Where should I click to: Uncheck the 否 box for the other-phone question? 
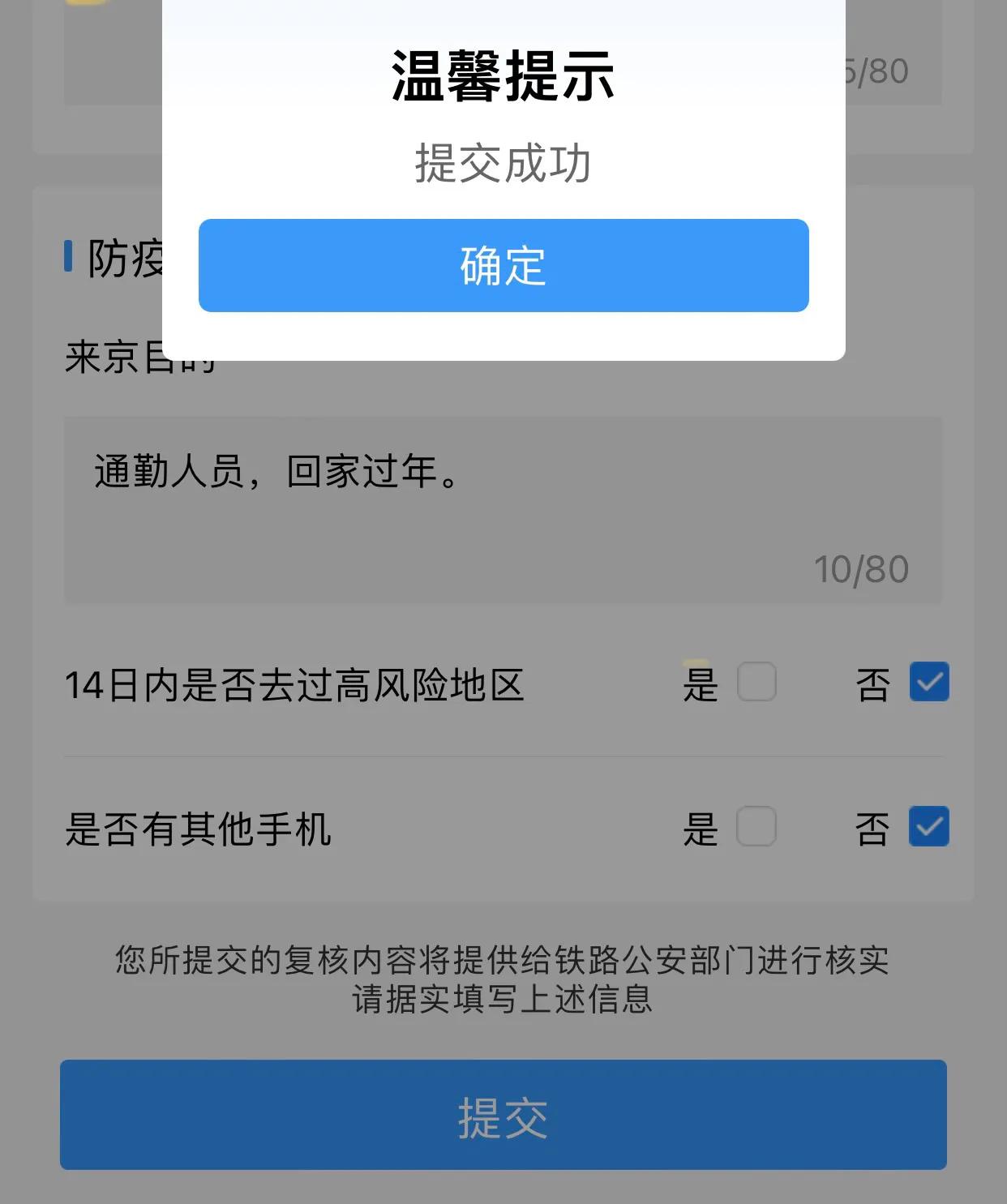[929, 826]
